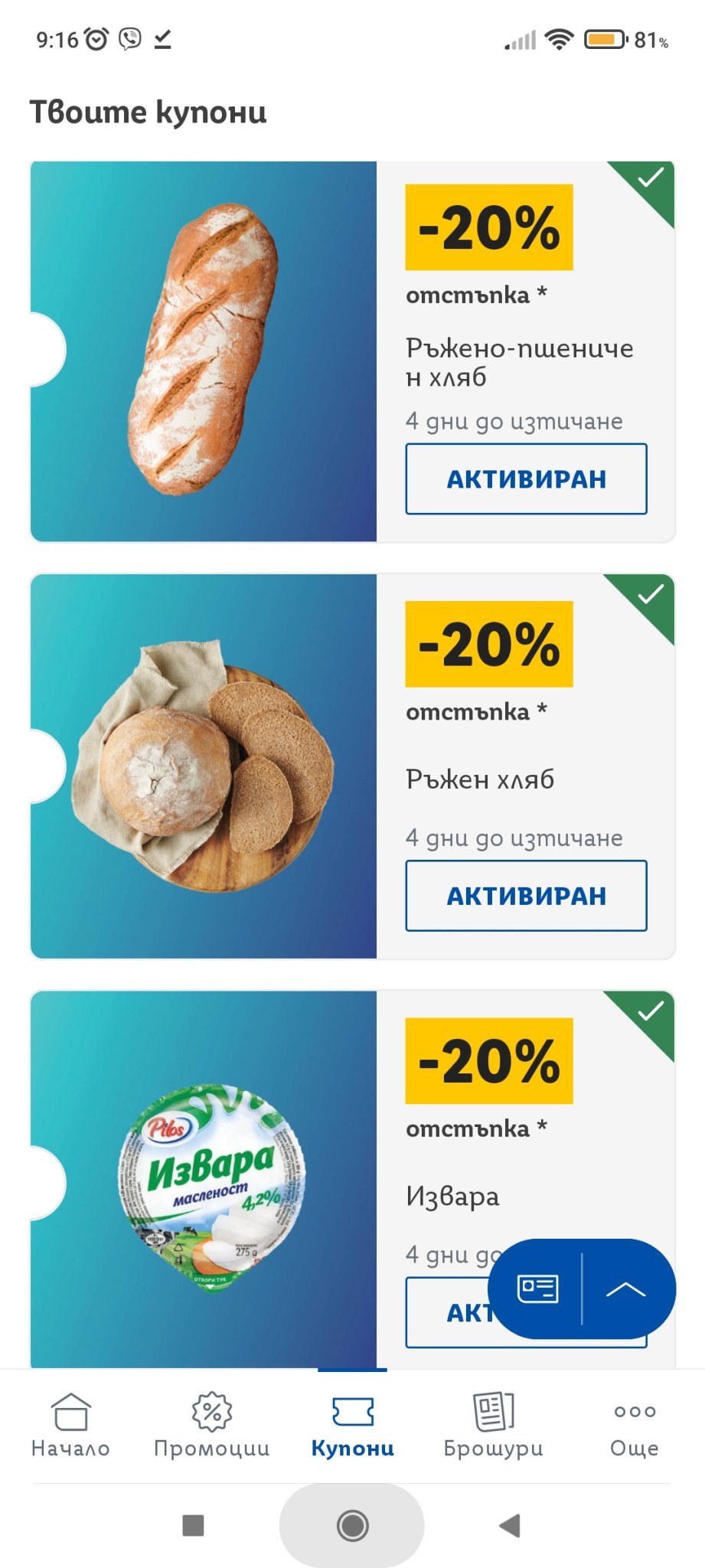Open the Ръжено-пшеничен хляб coupon card
The height and width of the screenshot is (1568, 705).
point(352,351)
